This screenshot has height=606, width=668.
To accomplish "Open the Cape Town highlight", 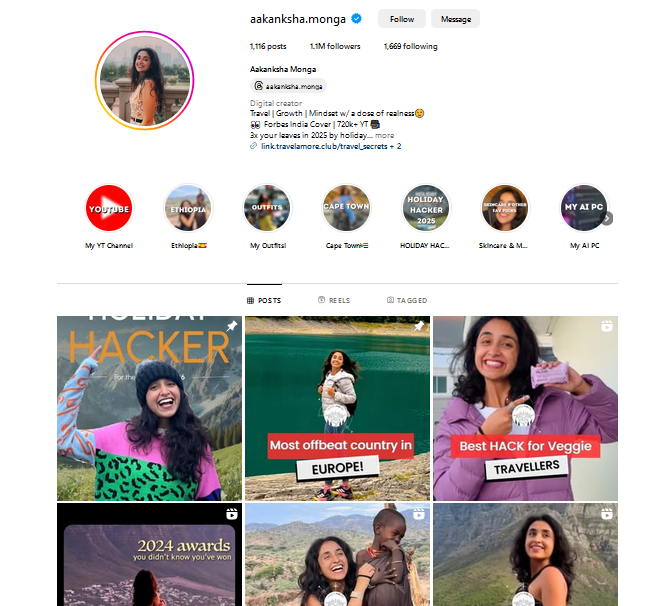I will 346,209.
